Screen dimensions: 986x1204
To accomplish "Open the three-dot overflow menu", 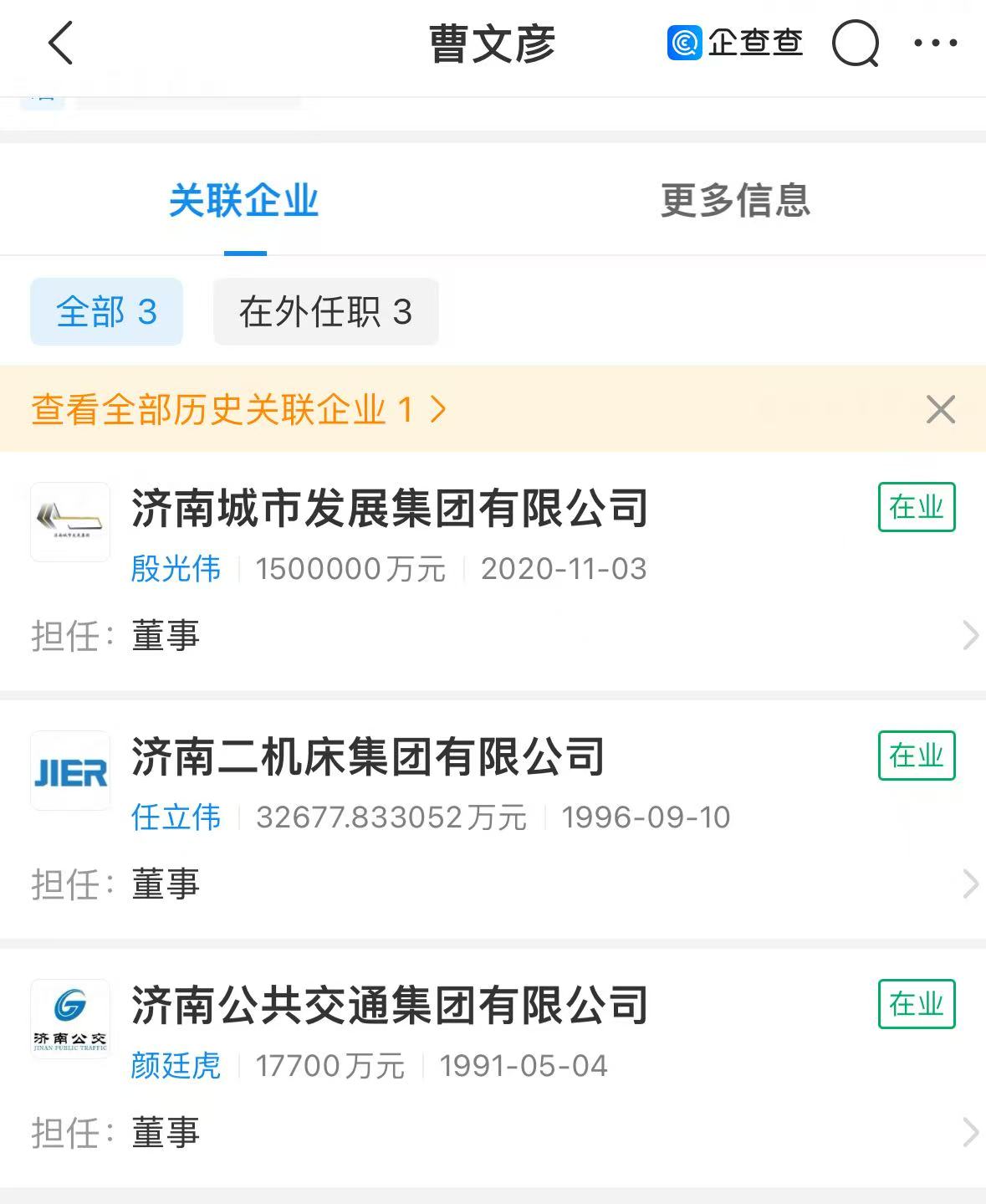I will coord(935,44).
